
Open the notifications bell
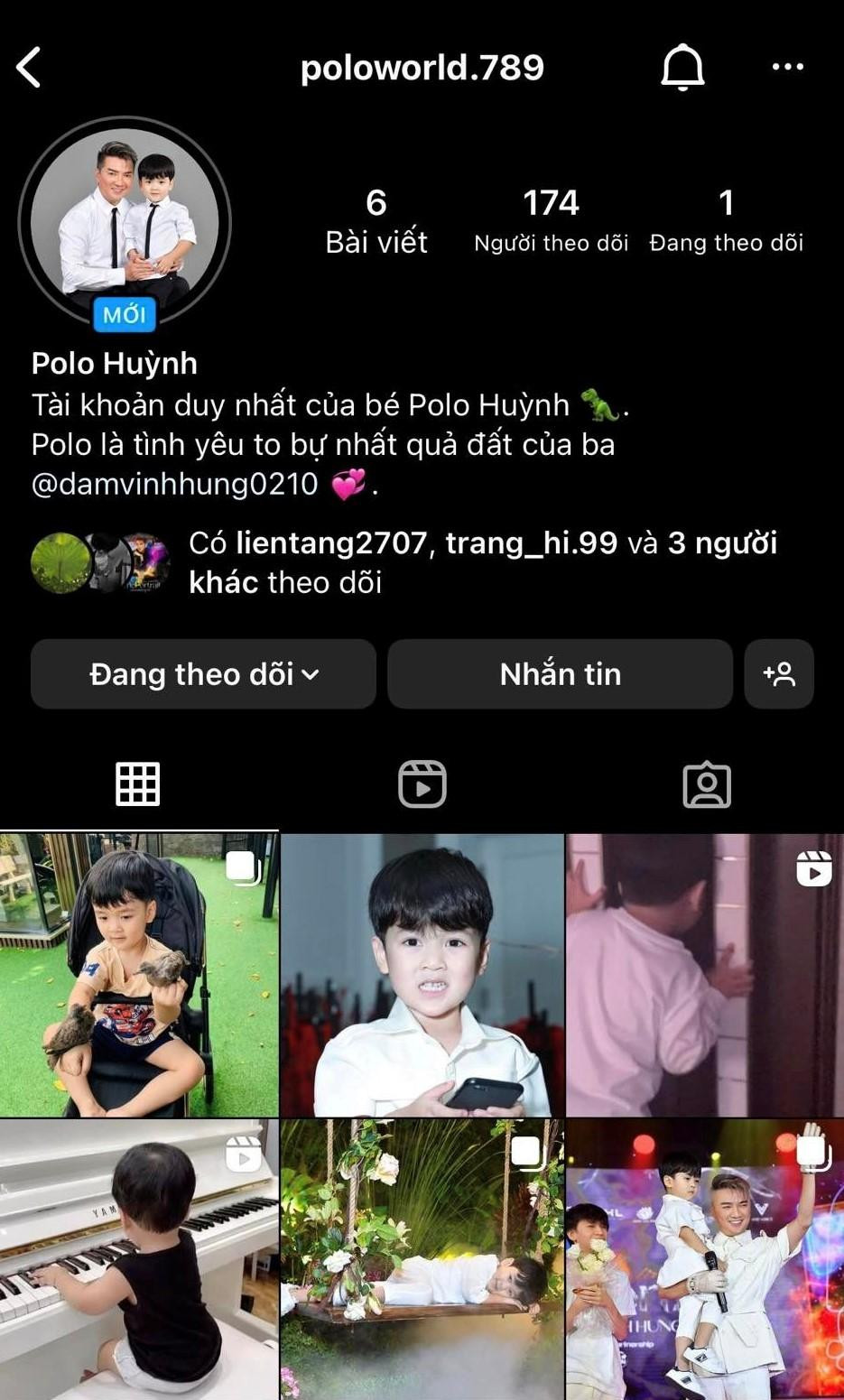(682, 68)
